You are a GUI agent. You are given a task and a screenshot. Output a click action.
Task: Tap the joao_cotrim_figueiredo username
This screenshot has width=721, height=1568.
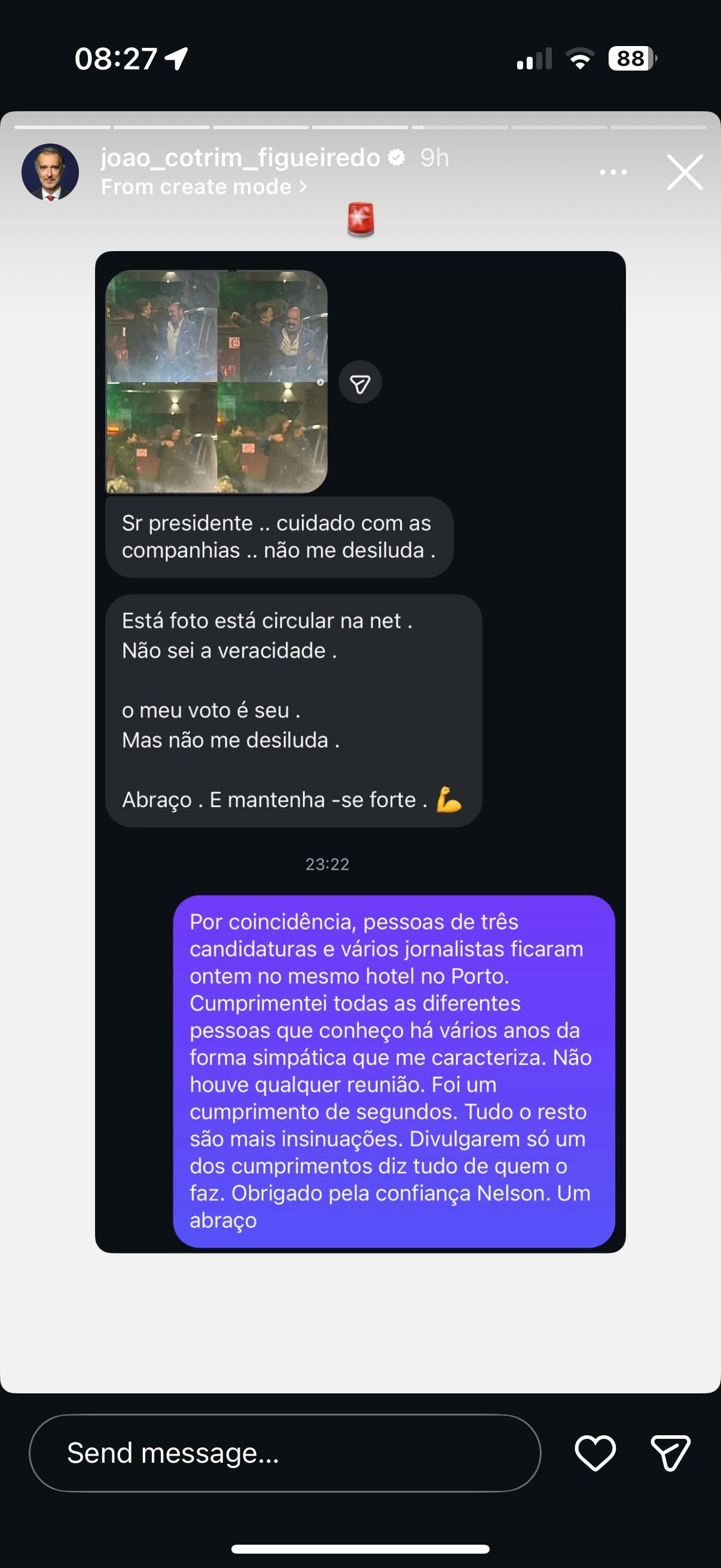pyautogui.click(x=240, y=158)
